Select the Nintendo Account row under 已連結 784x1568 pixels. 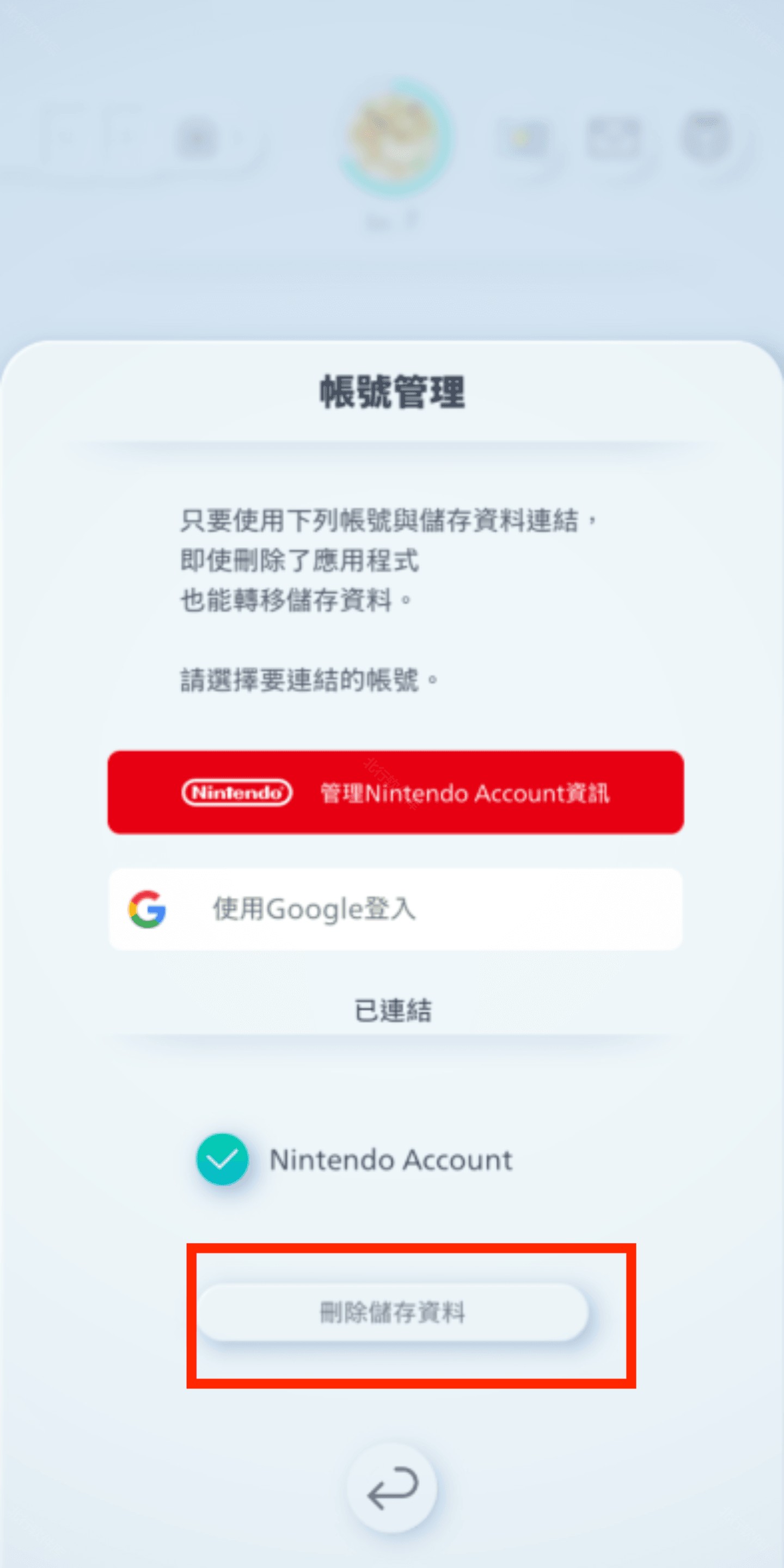coord(391,1160)
